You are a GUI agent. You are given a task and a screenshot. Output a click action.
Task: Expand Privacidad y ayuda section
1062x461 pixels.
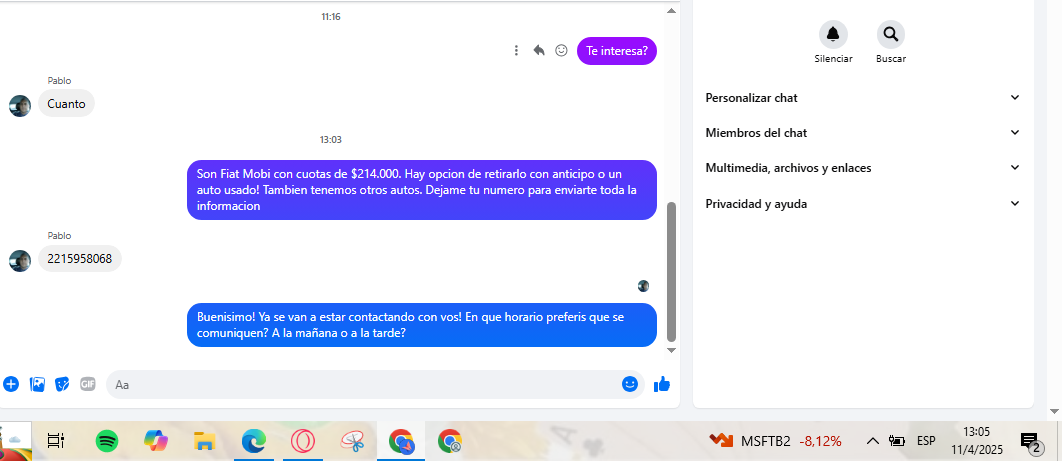[862, 204]
